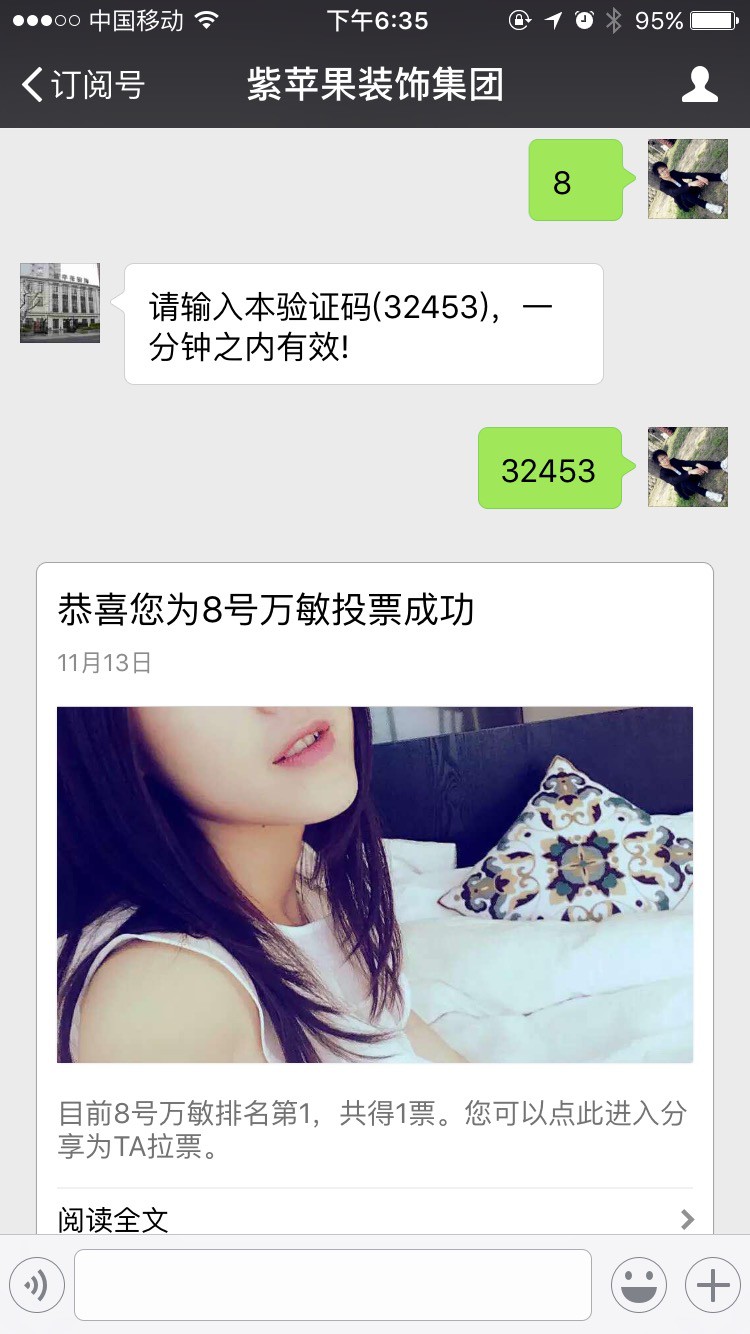750x1334 pixels.
Task: Open the account profile icon
Action: (699, 85)
